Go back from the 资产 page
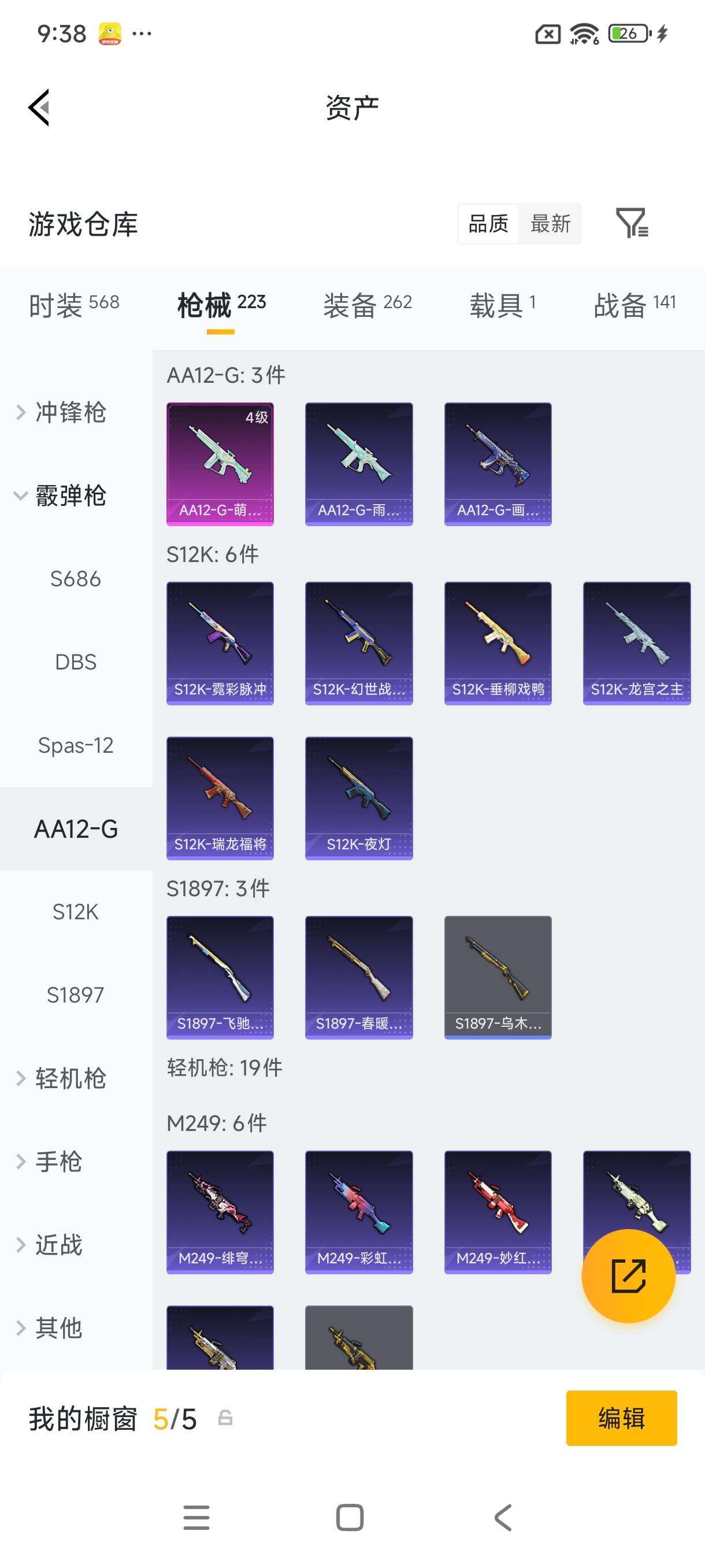This screenshot has height=1568, width=705. pyautogui.click(x=39, y=108)
